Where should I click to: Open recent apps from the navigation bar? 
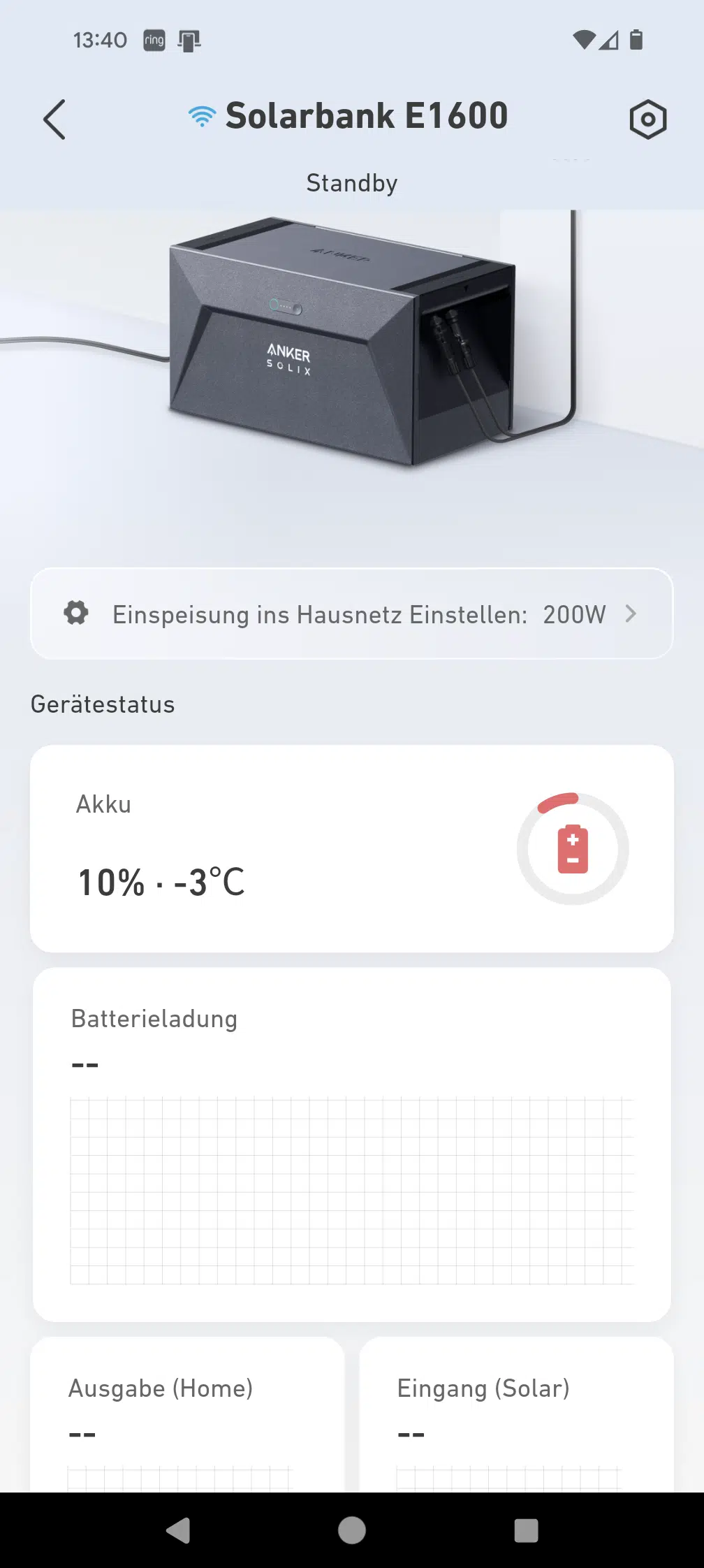(x=526, y=1530)
